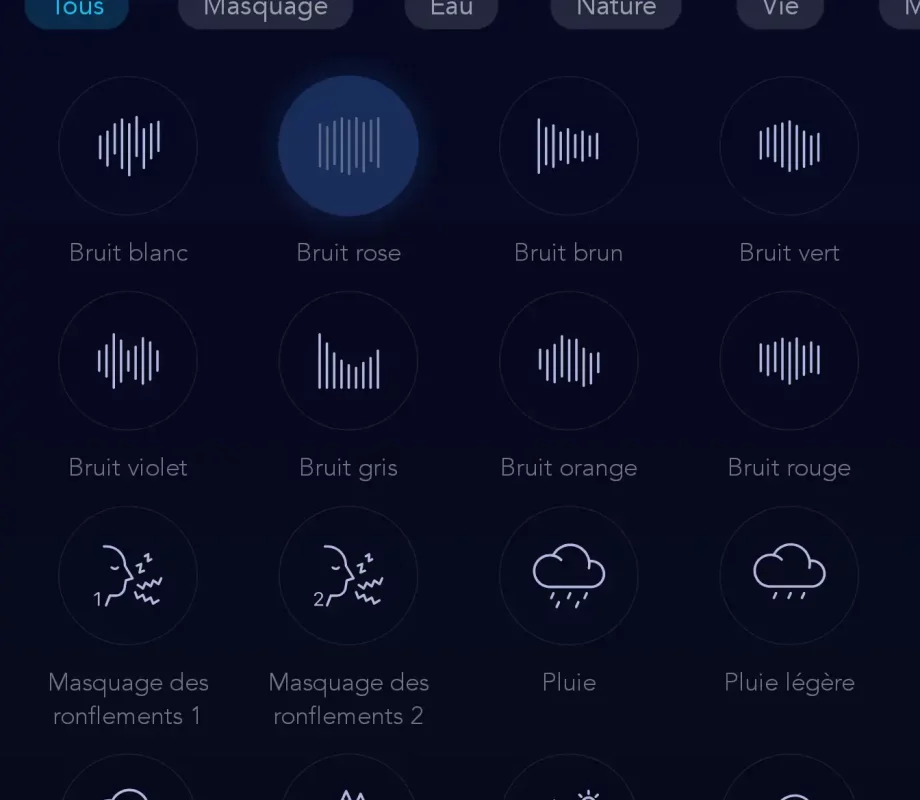Filter sounds by Nature
This screenshot has width=920, height=800.
(616, 10)
